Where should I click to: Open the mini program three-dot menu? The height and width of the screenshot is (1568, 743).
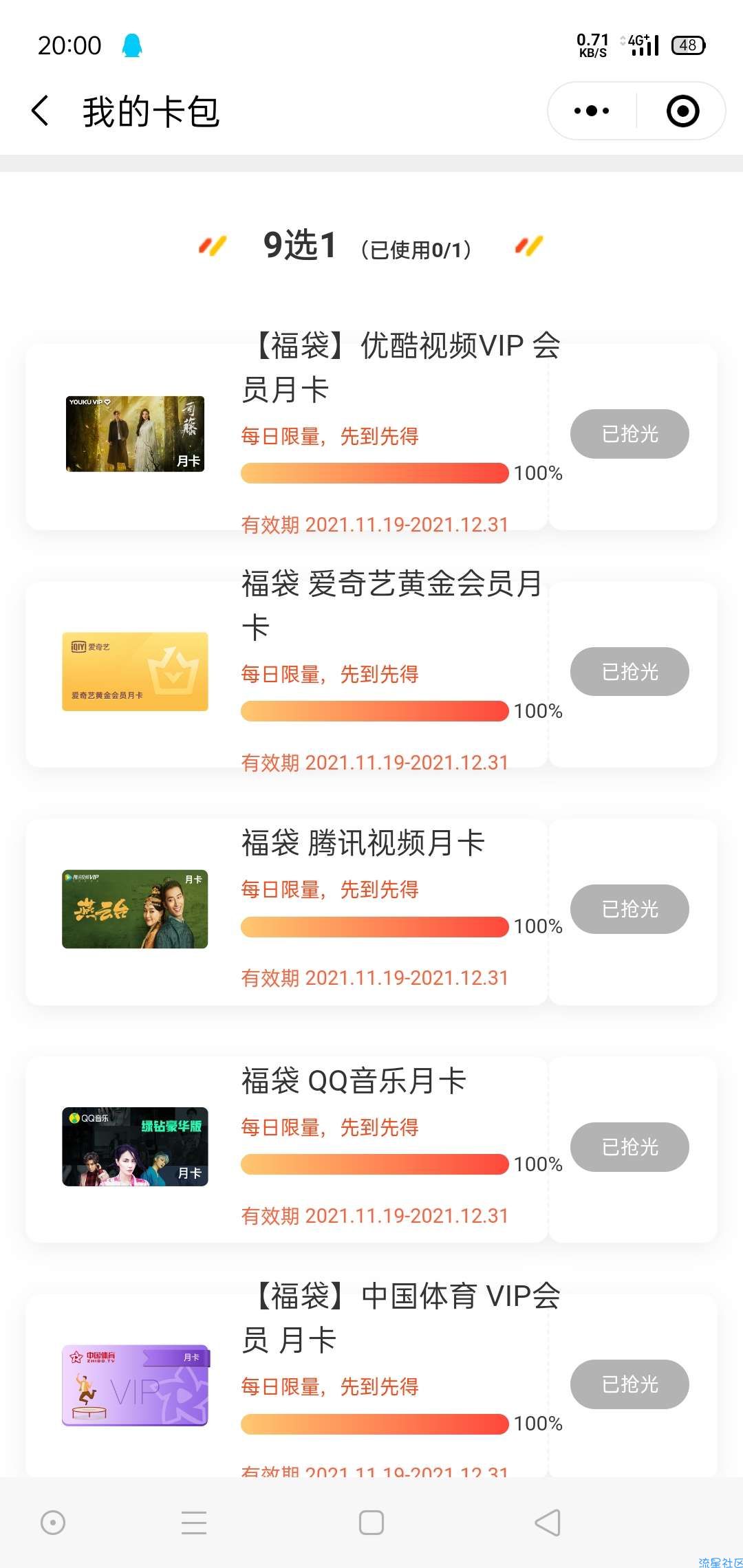point(592,111)
